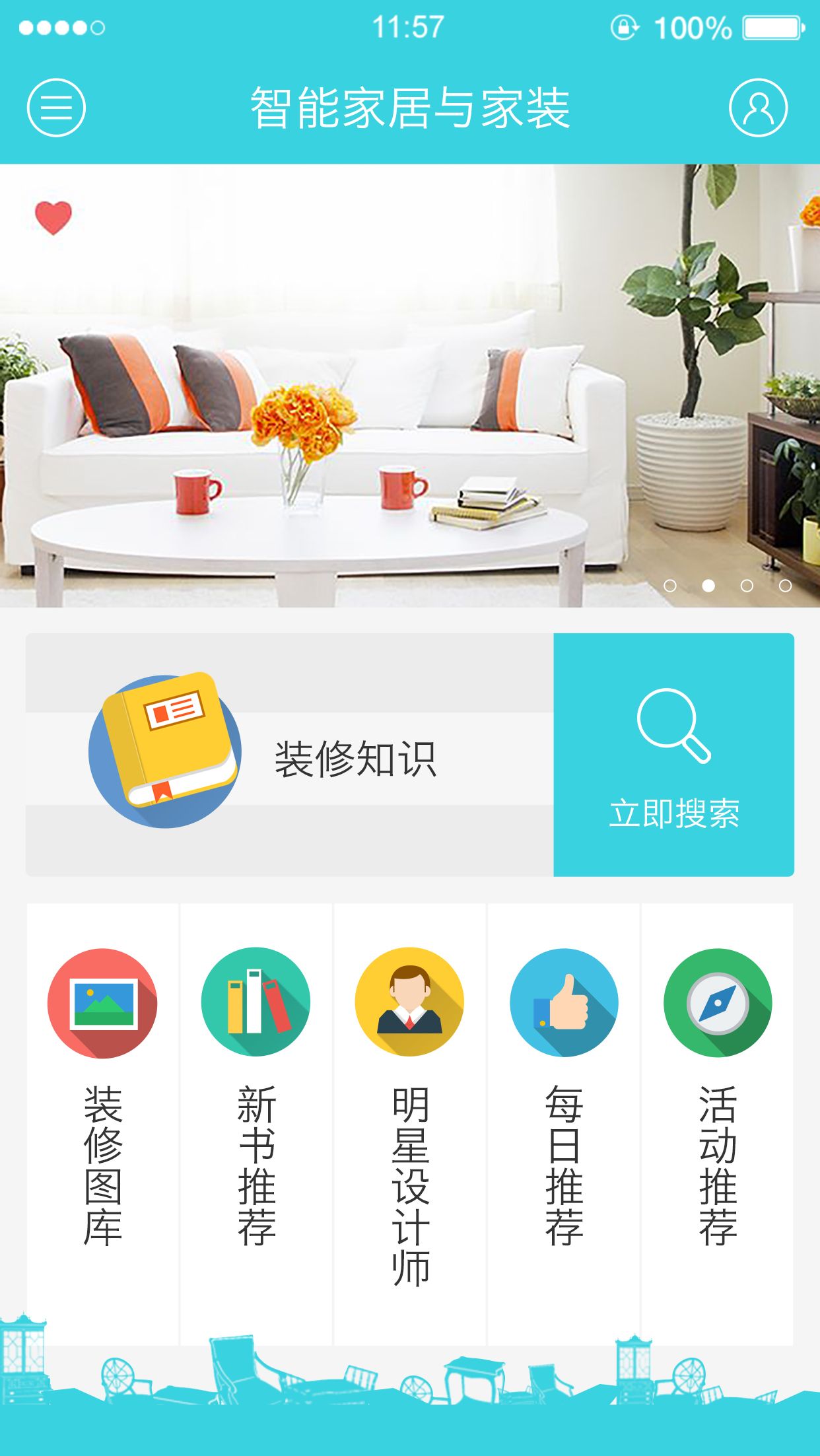Like the banner with the heart icon
The width and height of the screenshot is (820, 1456).
coord(53,217)
